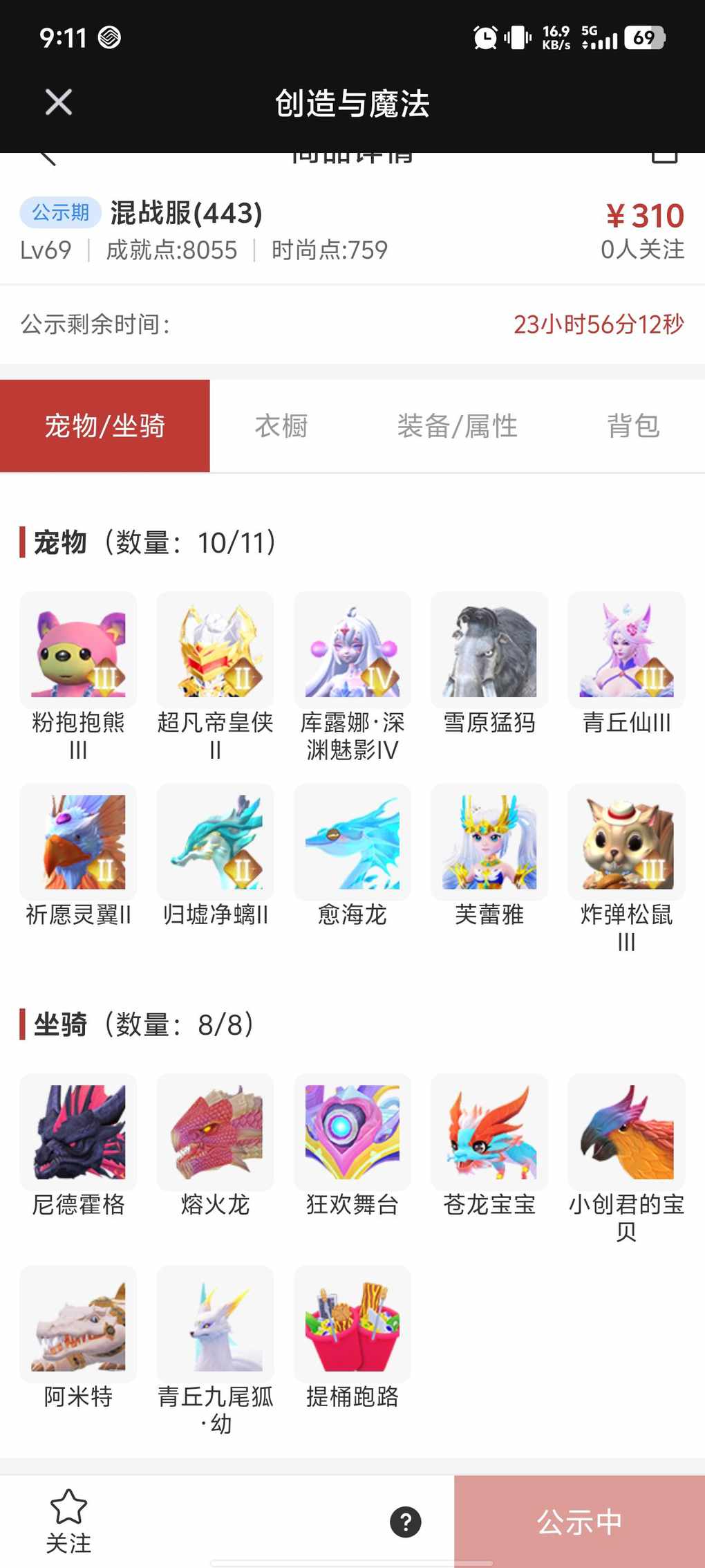View the 芙蕾雅 pet

489,842
